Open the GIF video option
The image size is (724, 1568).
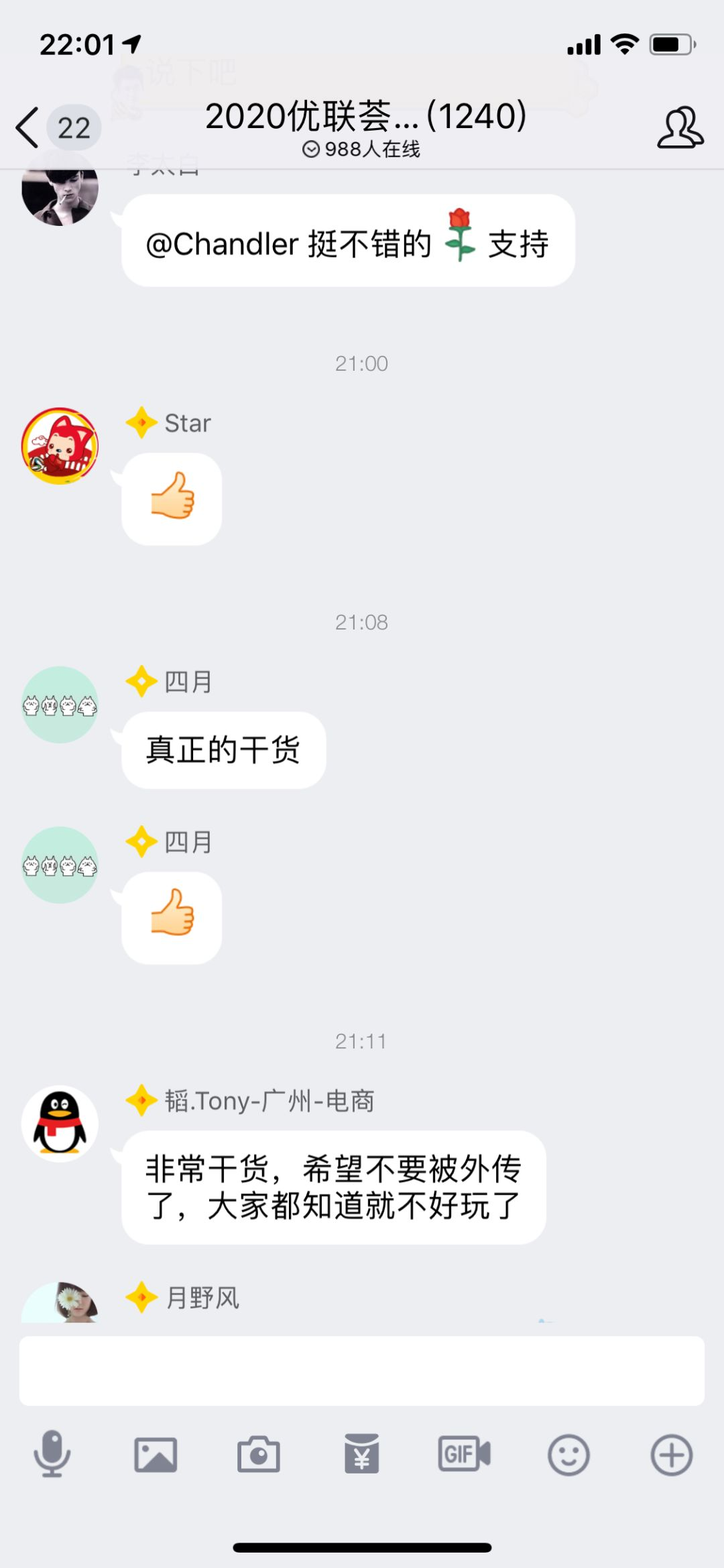coord(465,1455)
